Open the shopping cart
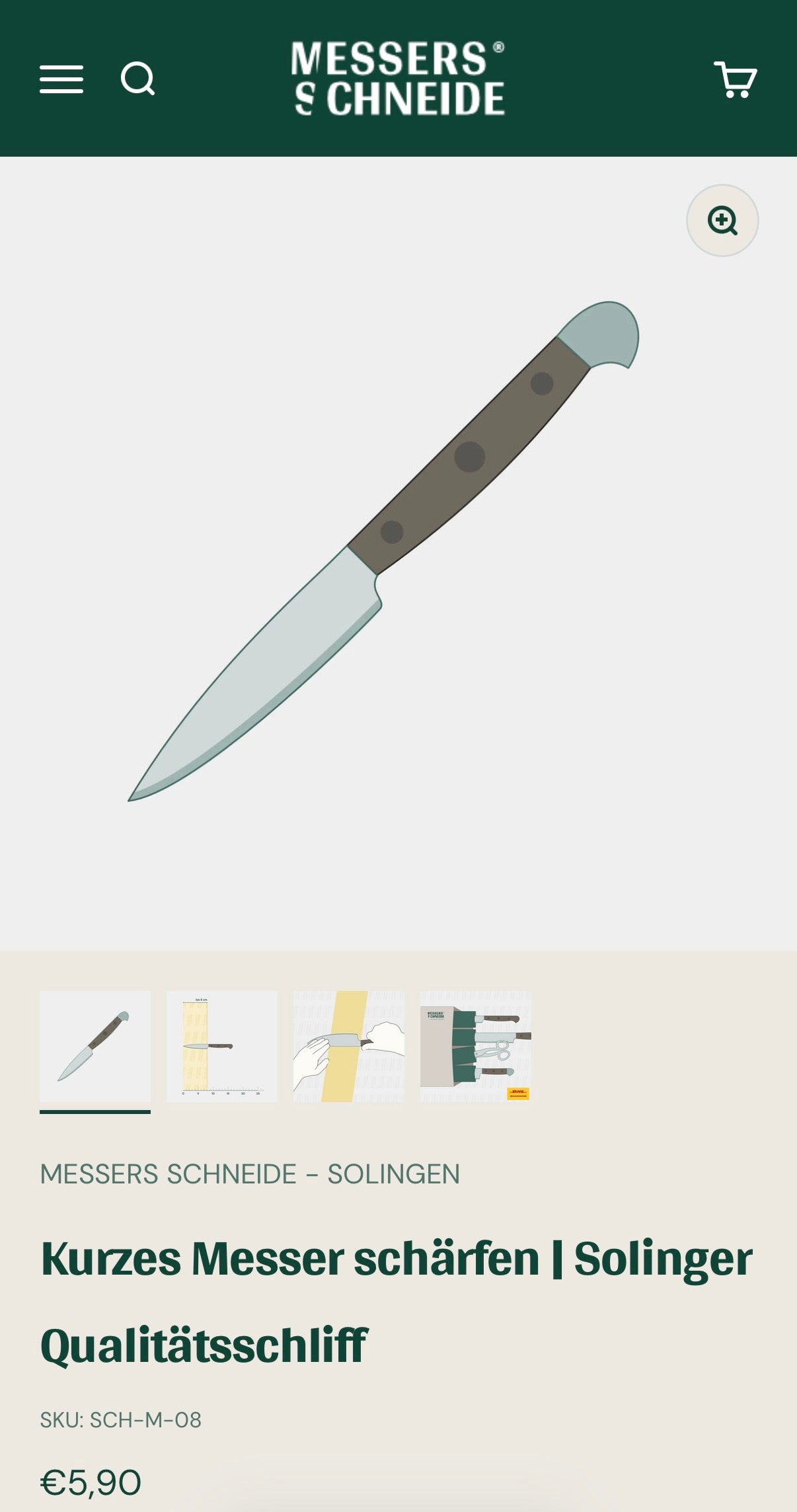Viewport: 797px width, 1512px height. (735, 80)
